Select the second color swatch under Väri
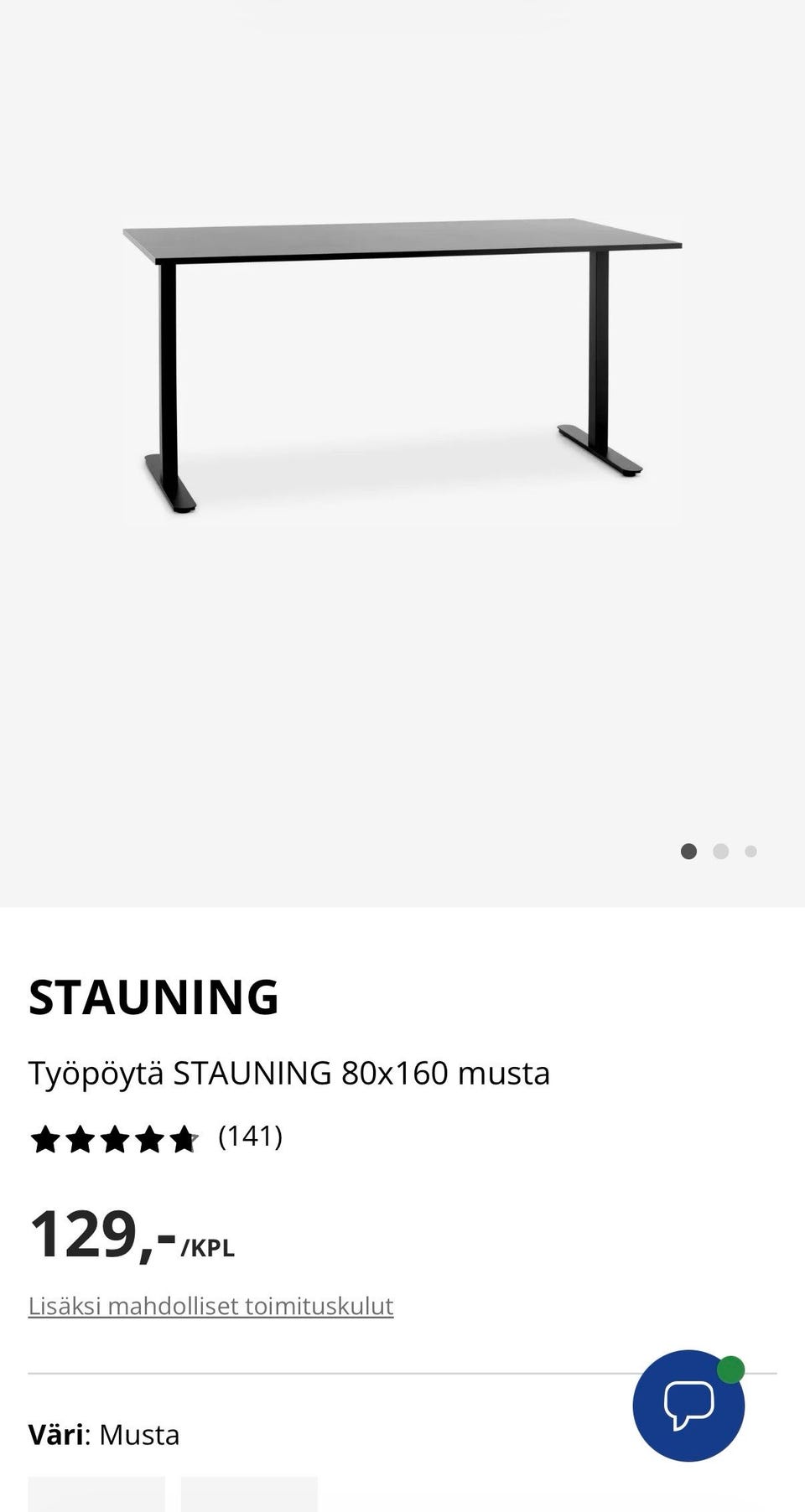Screen dimensions: 805x1512 (x=249, y=1494)
